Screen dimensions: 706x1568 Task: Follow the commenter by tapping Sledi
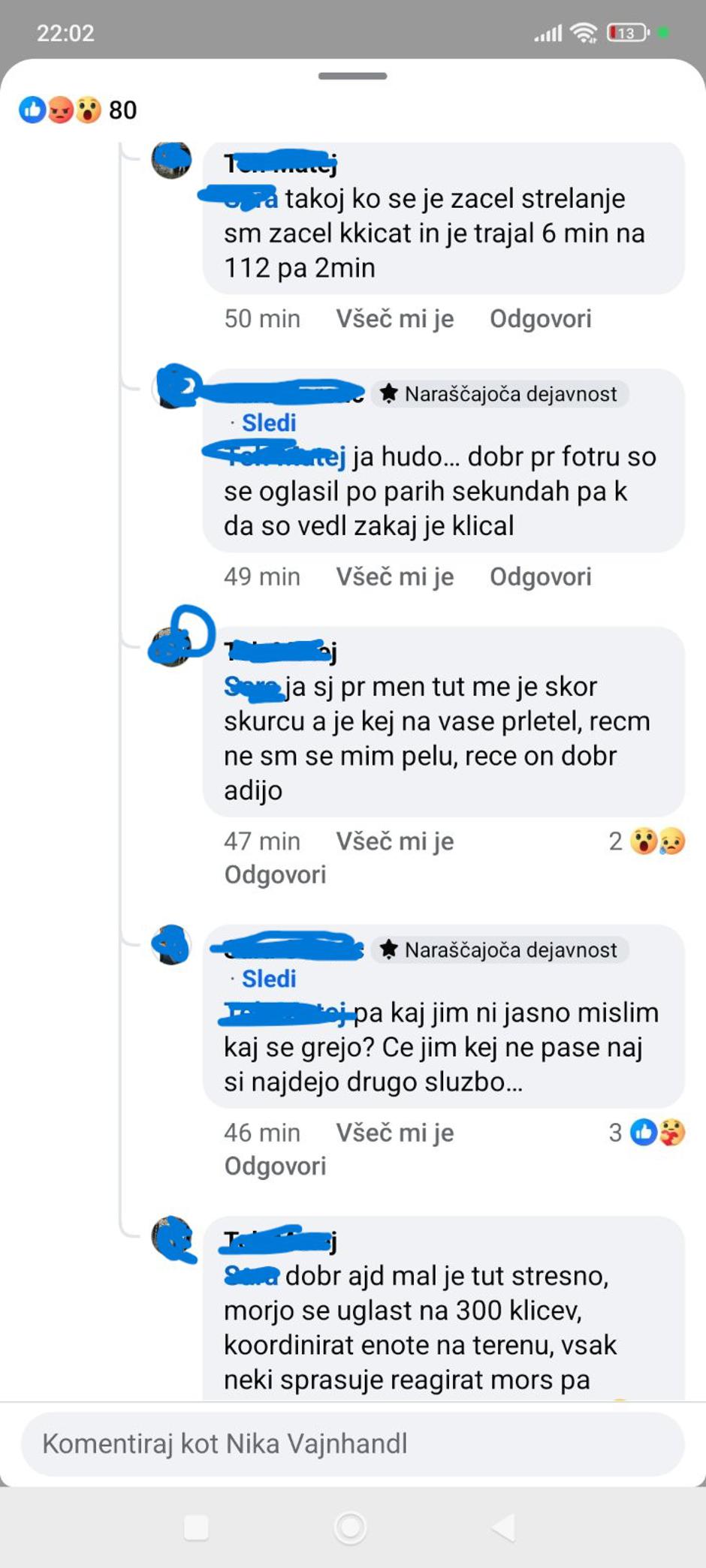point(268,423)
